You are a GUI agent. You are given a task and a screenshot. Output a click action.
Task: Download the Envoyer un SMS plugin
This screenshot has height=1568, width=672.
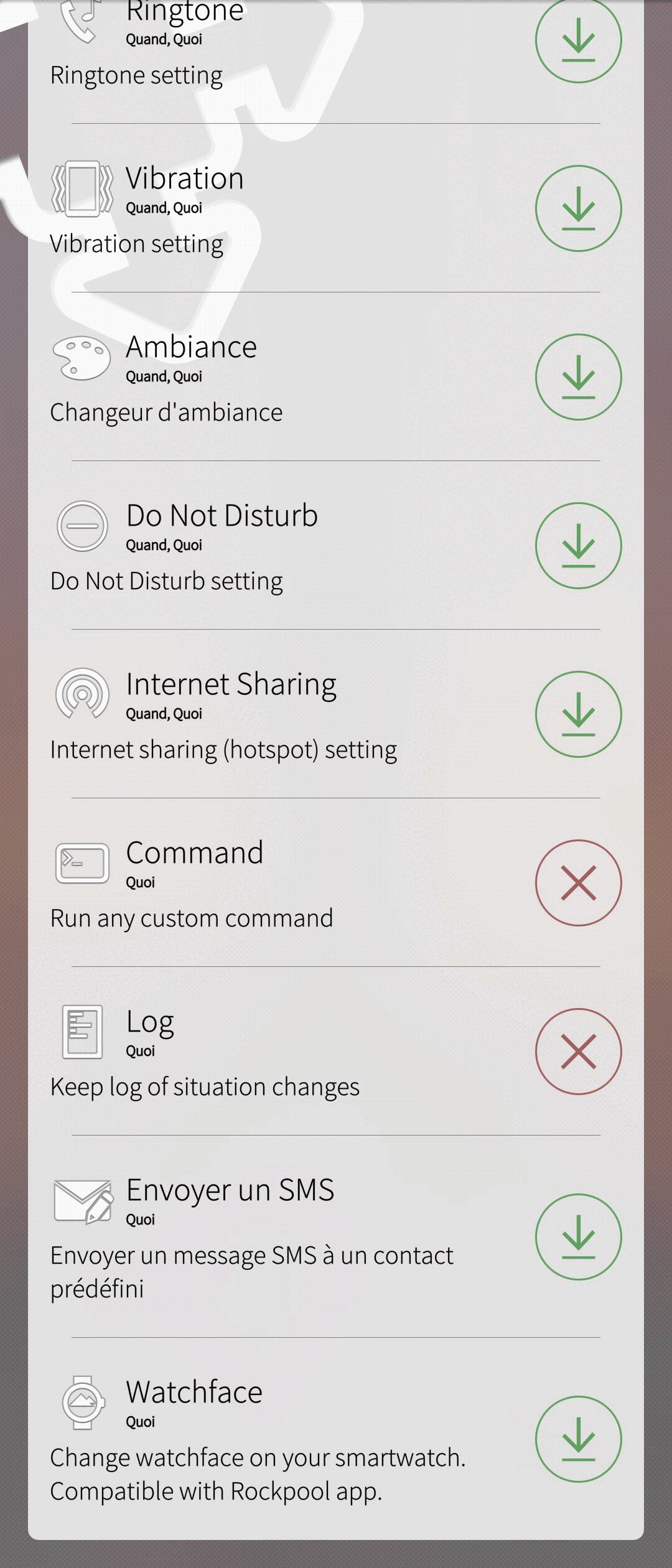578,1237
